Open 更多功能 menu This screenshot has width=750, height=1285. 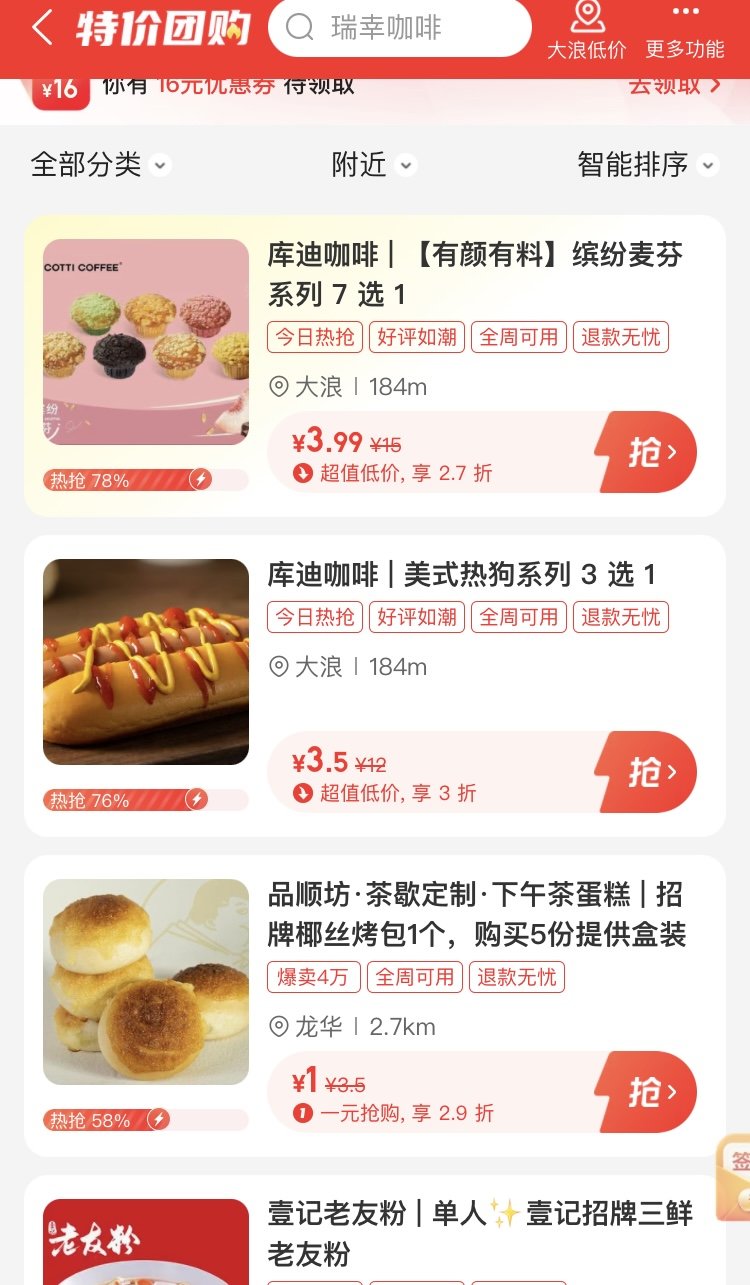click(685, 30)
